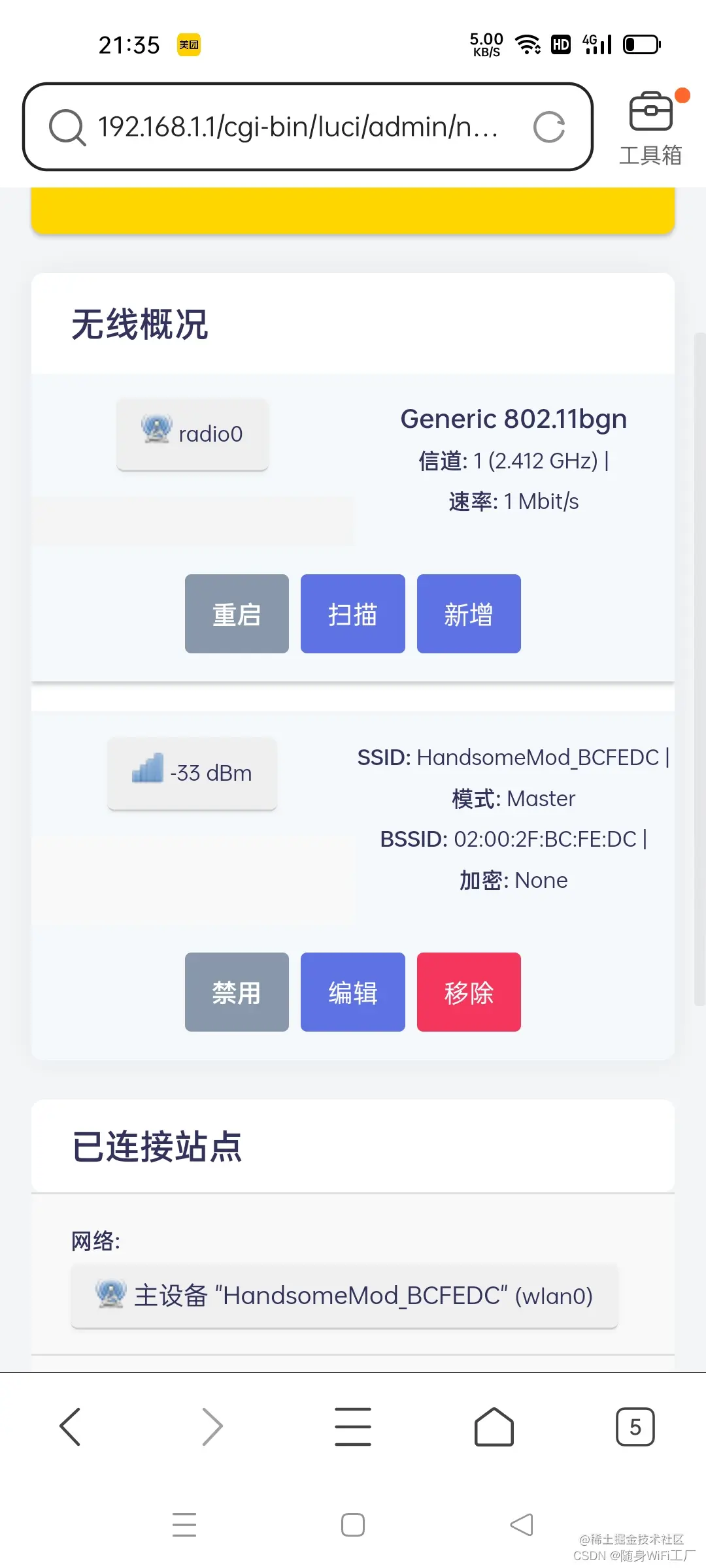Scan for networks with 扫描
The height and width of the screenshot is (1568, 706).
pyautogui.click(x=352, y=614)
